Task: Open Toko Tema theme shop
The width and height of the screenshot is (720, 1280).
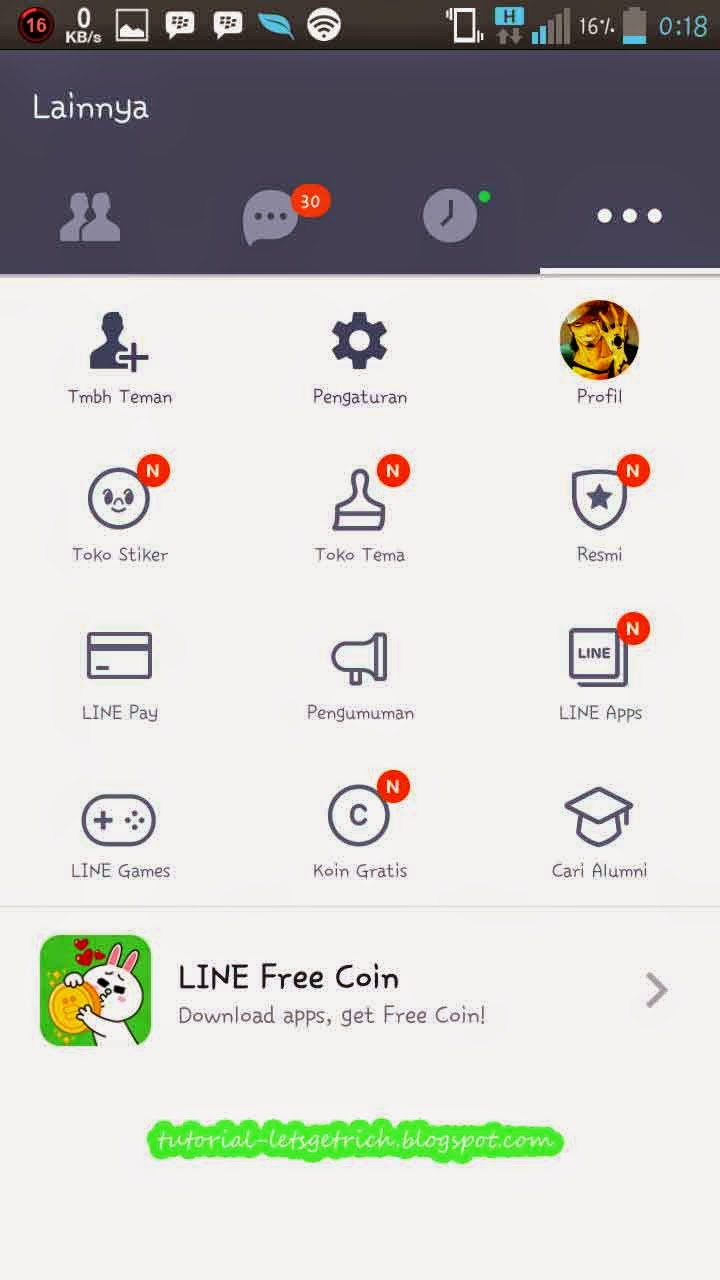Action: pyautogui.click(x=360, y=510)
